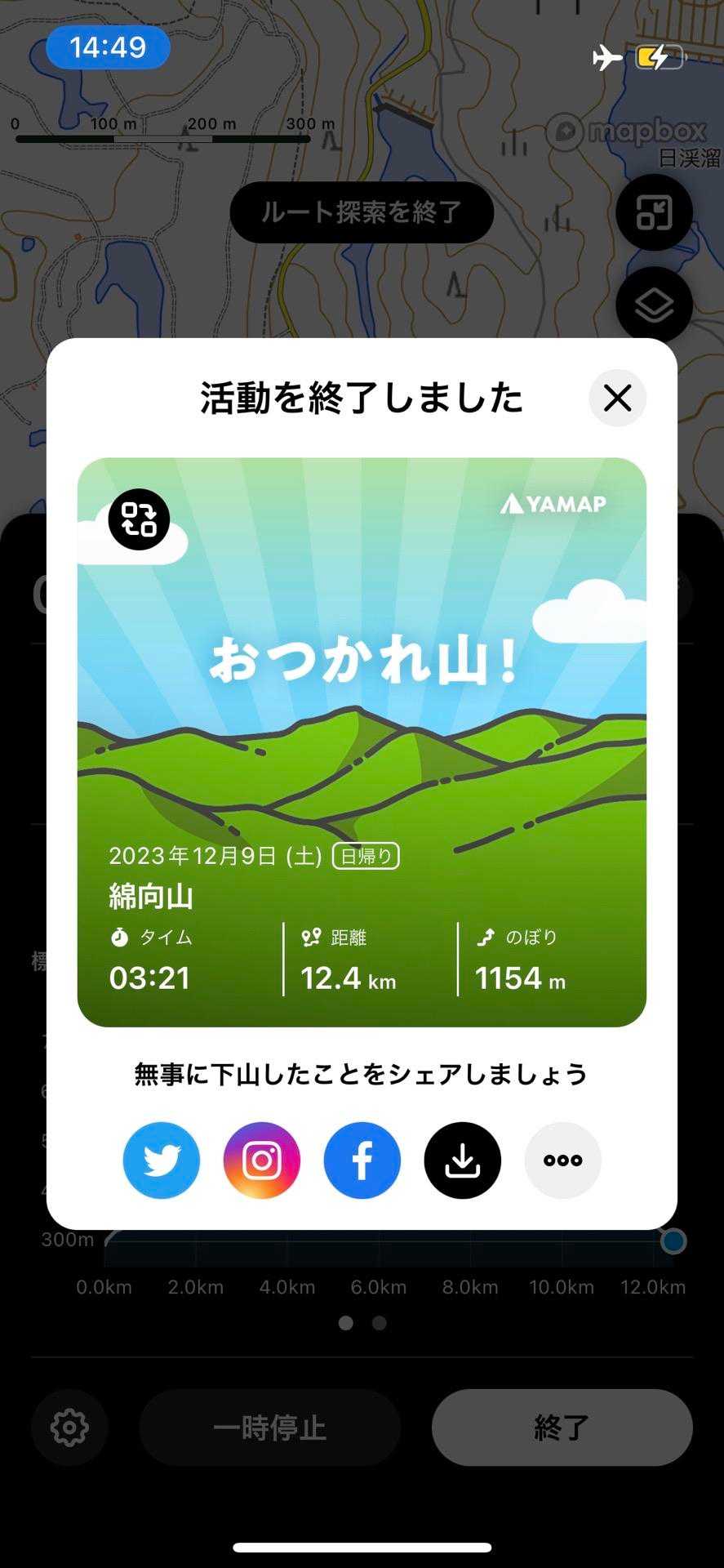Close the activity finished dialog
The width and height of the screenshot is (724, 1568).
[617, 398]
